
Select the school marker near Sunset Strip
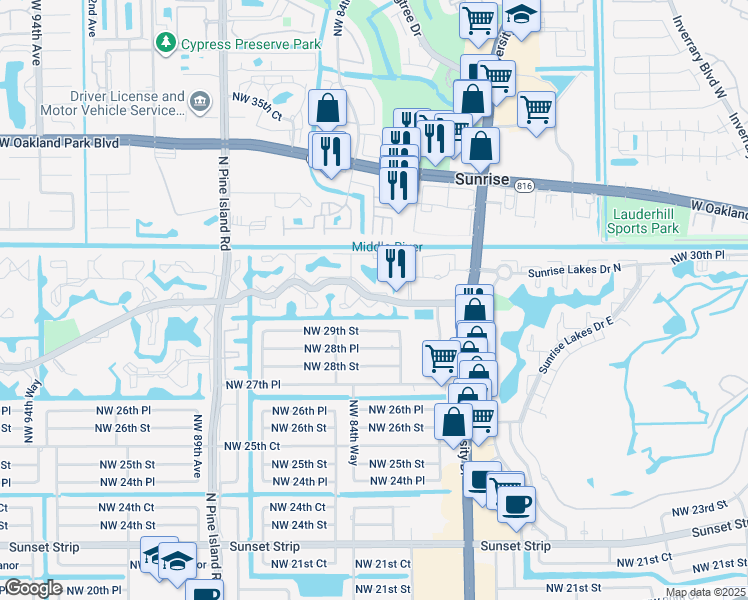pos(178,561)
